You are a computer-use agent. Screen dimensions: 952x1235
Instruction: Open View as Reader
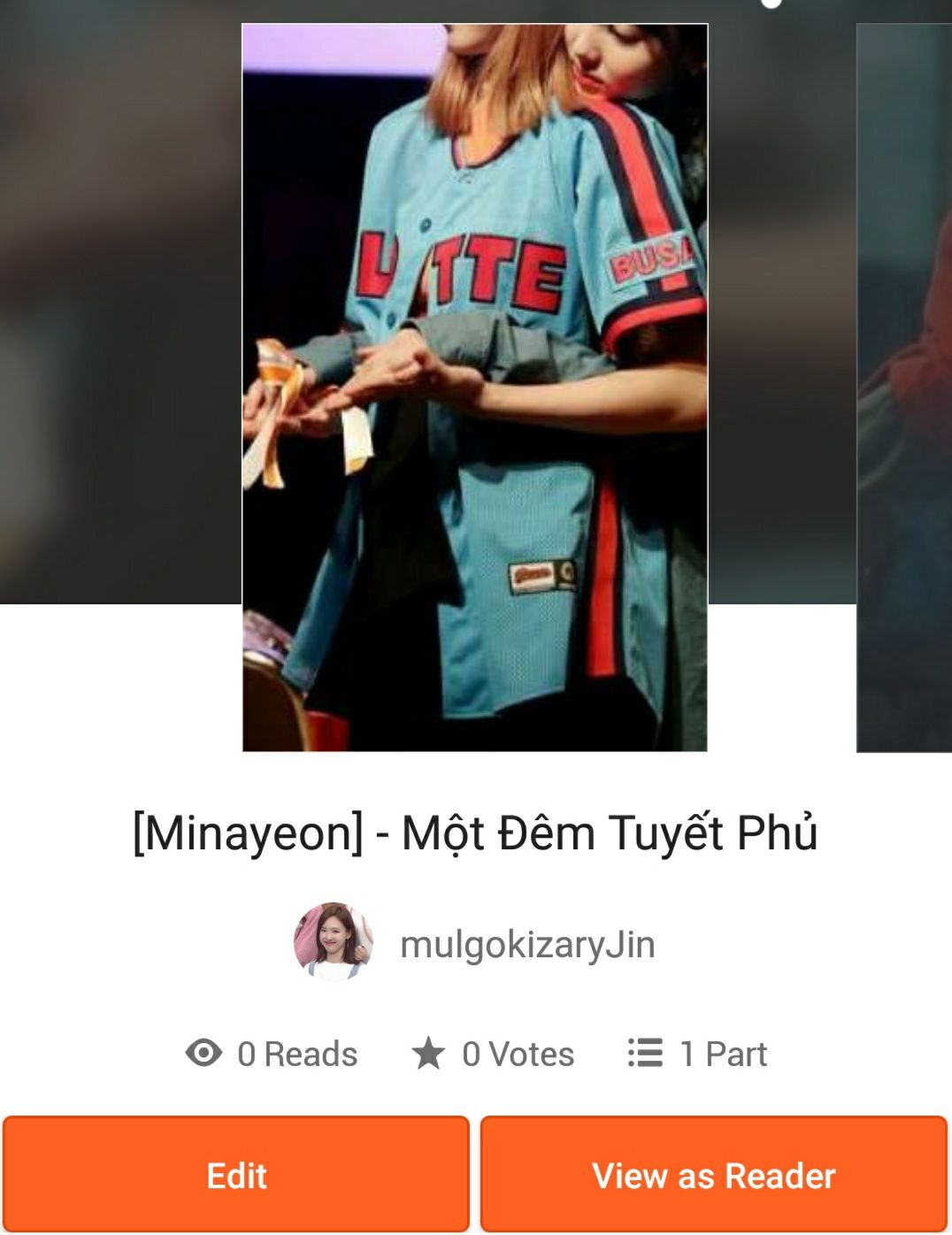tap(713, 1175)
